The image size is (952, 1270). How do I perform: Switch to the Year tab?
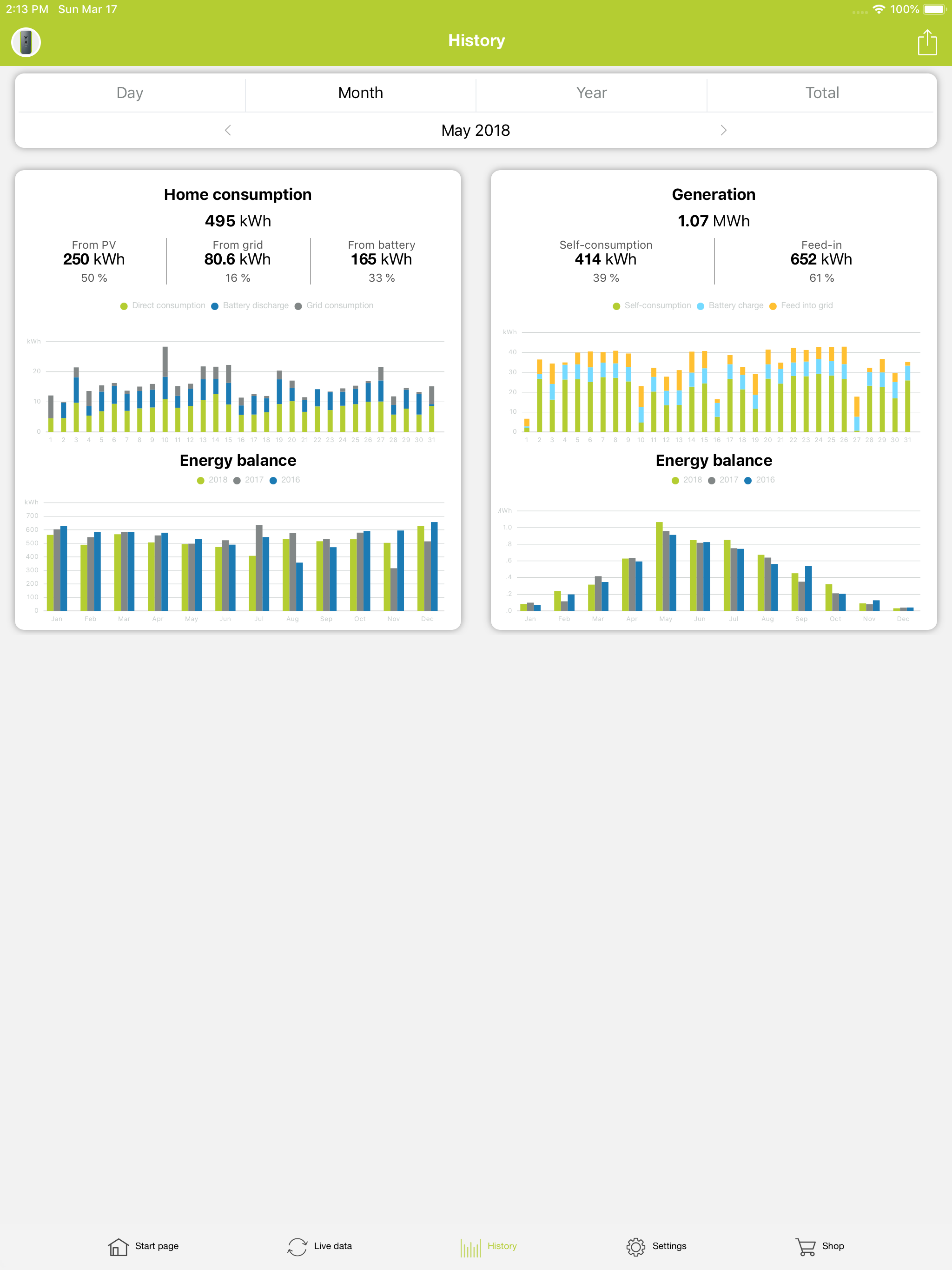tap(591, 93)
